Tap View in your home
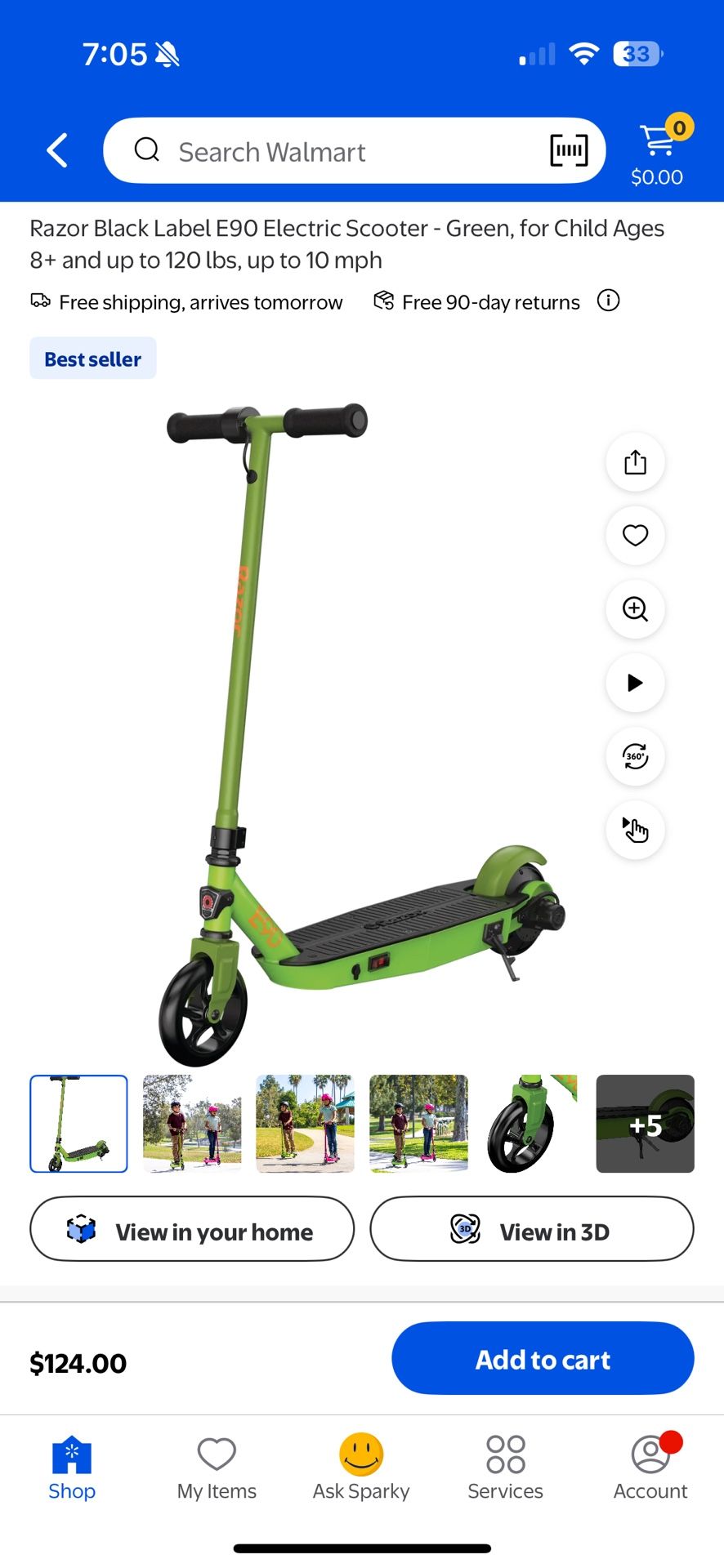 (192, 1229)
